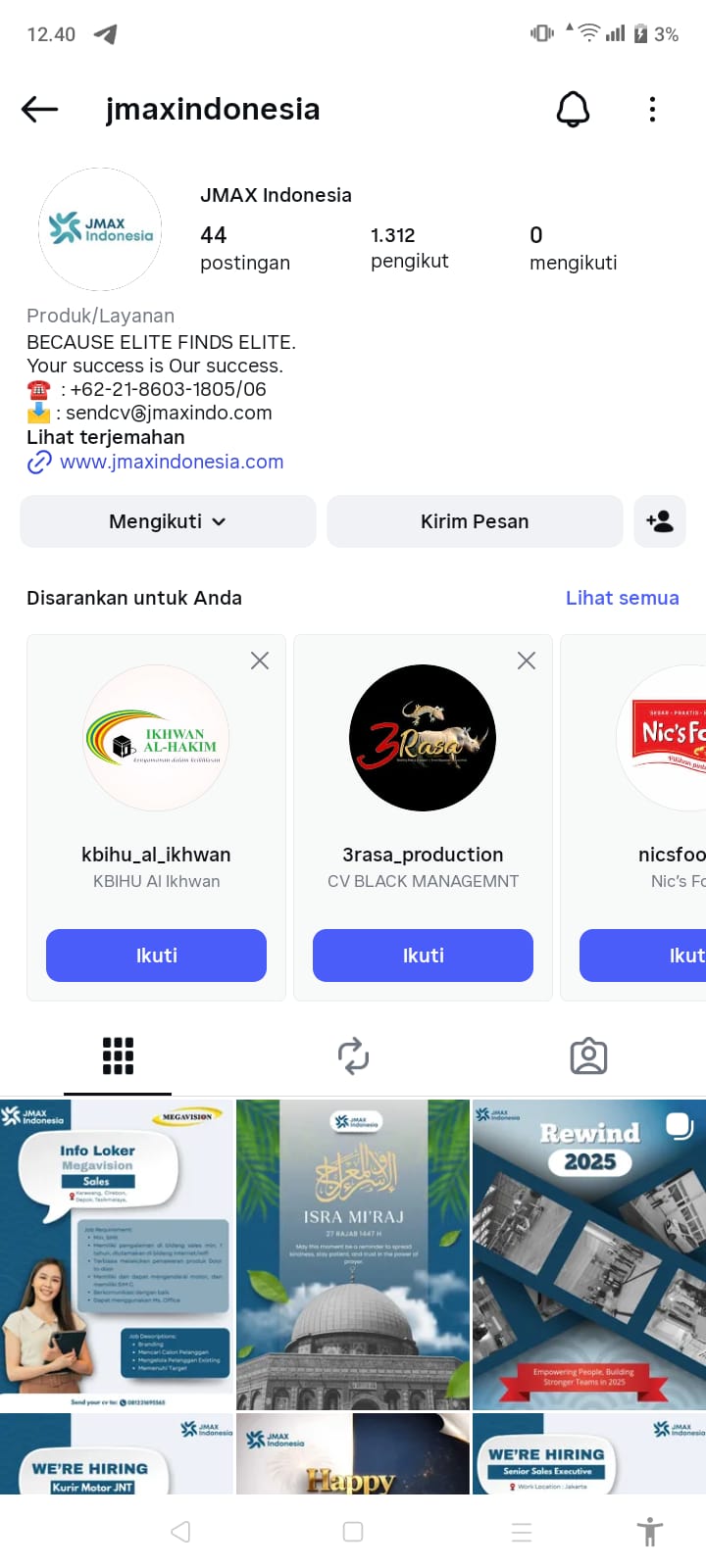
Task: Open the JMAX Indonesia profile picture
Action: coord(100,229)
